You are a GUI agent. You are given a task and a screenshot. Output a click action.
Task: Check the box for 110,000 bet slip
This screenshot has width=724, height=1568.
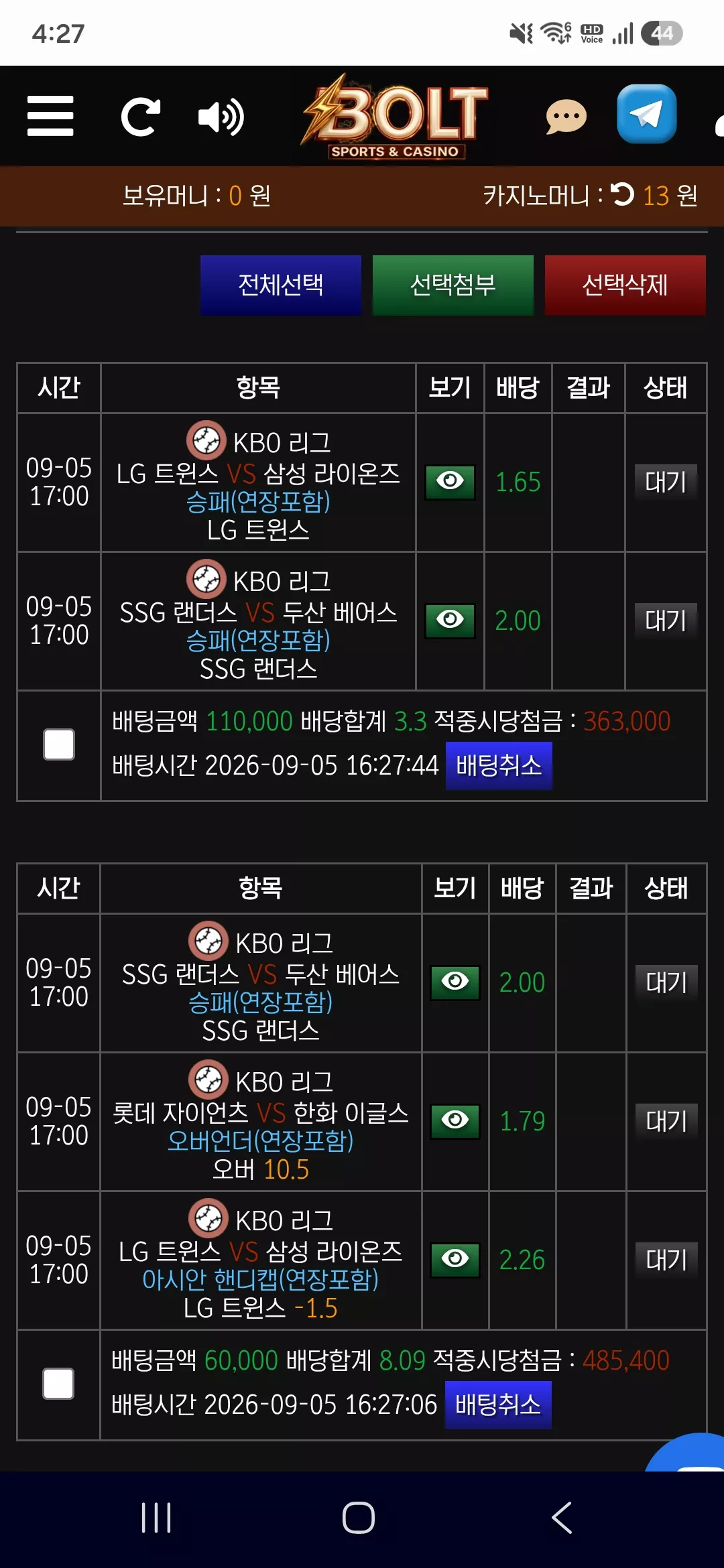(59, 744)
